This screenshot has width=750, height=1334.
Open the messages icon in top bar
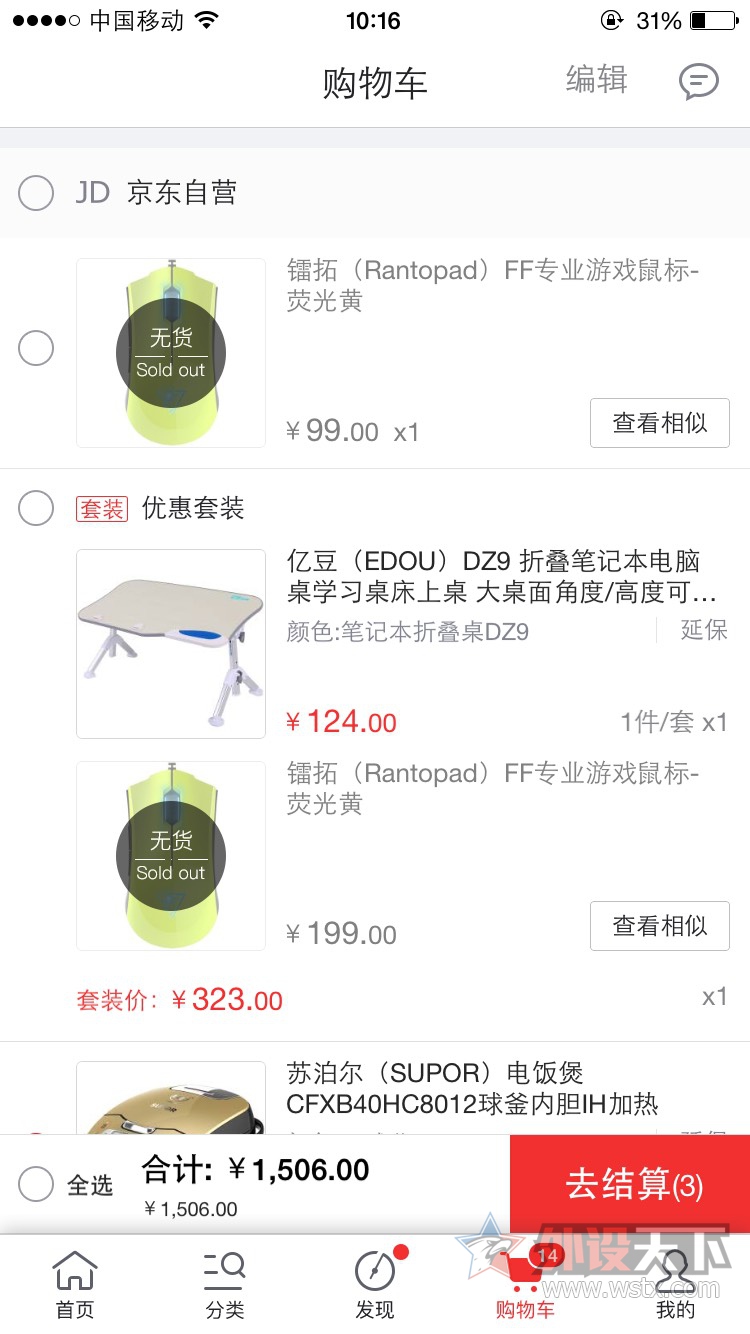click(700, 82)
